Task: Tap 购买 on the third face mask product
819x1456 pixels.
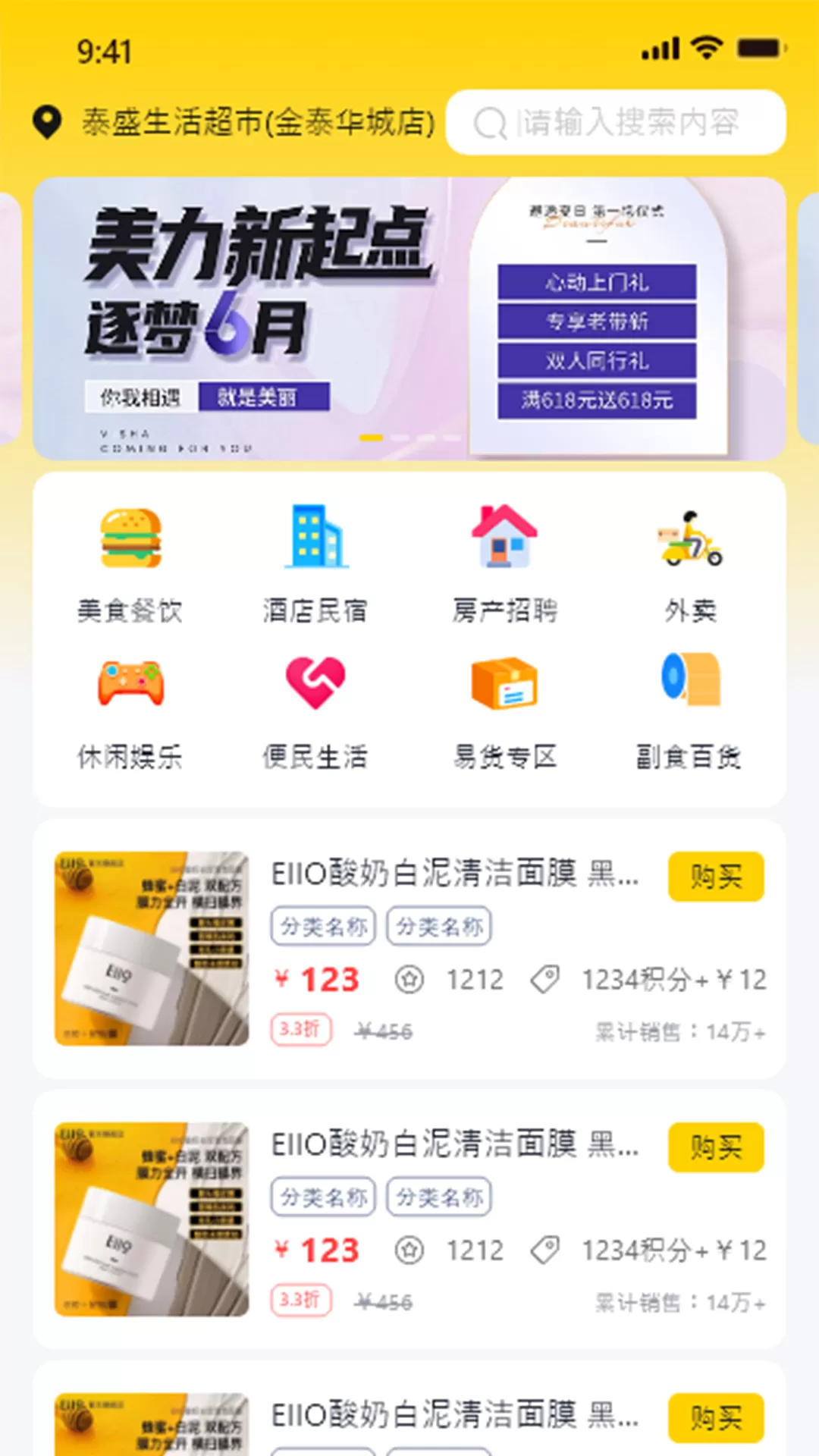Action: [x=715, y=1417]
